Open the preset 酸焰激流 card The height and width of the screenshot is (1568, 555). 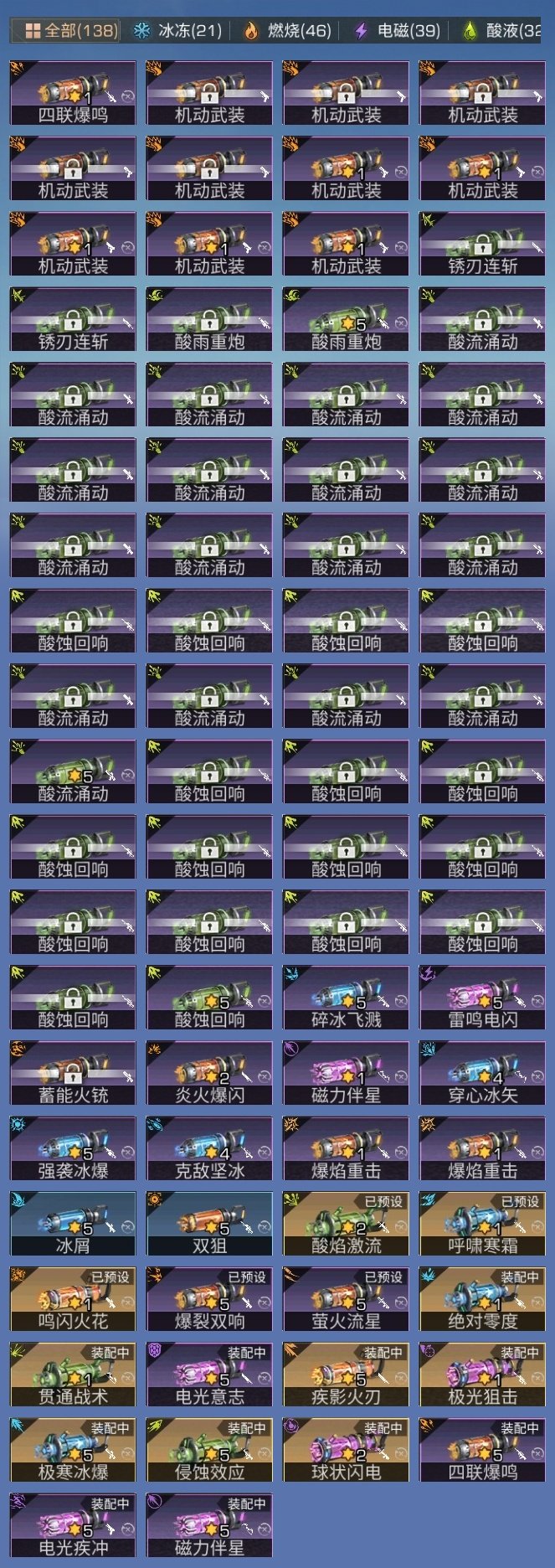(x=346, y=1225)
